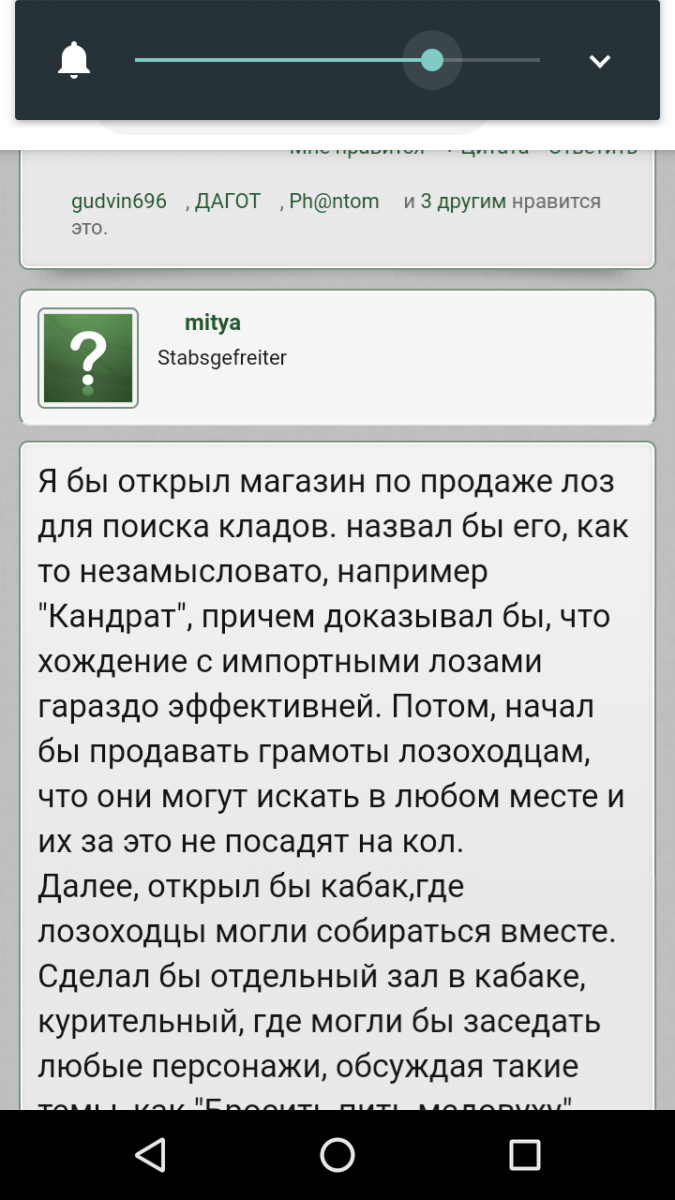Viewport: 675px width, 1200px height.
Task: Open gudvin696's profile link
Action: point(119,201)
